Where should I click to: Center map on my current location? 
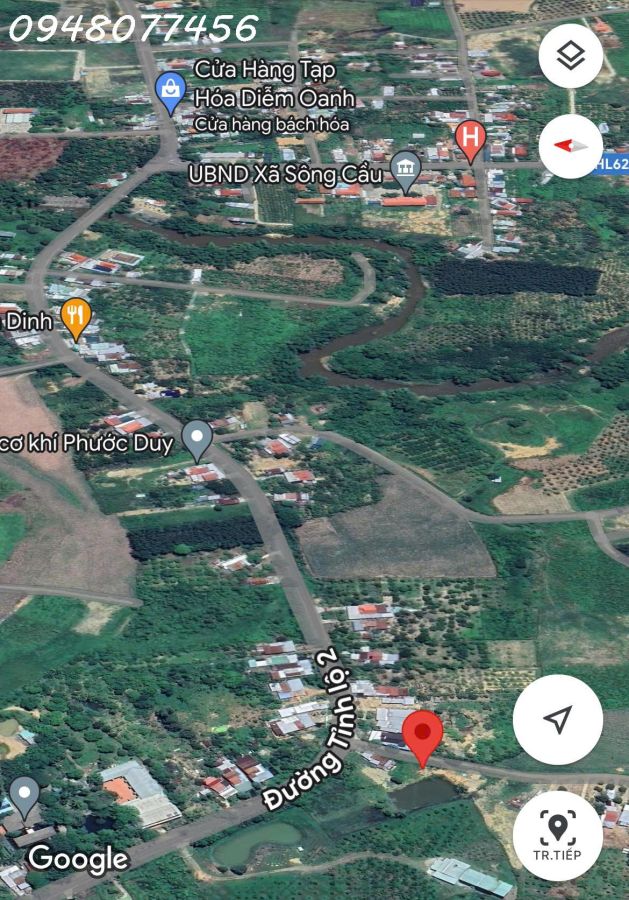click(558, 719)
